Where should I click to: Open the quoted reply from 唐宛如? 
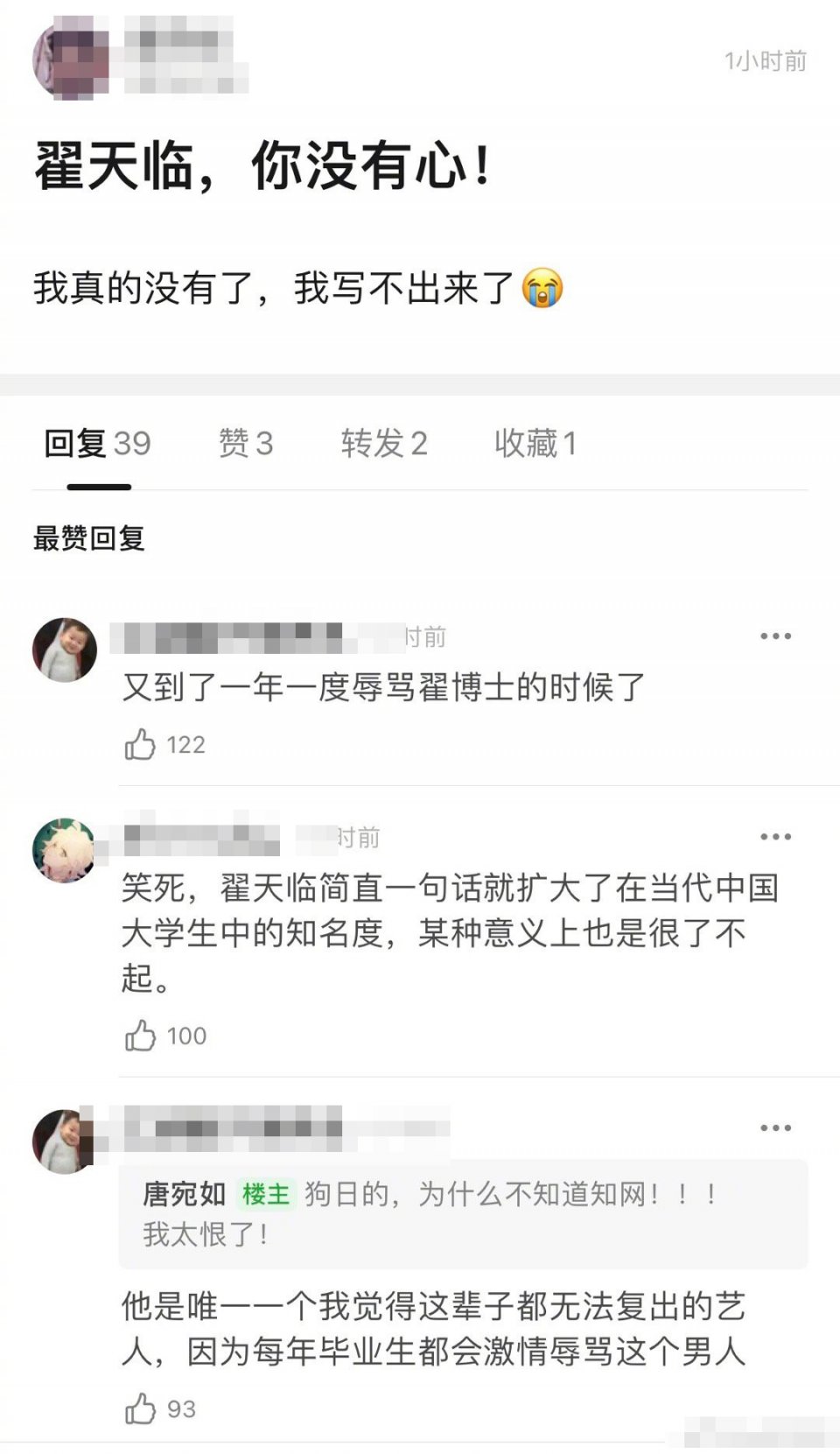[x=462, y=1213]
